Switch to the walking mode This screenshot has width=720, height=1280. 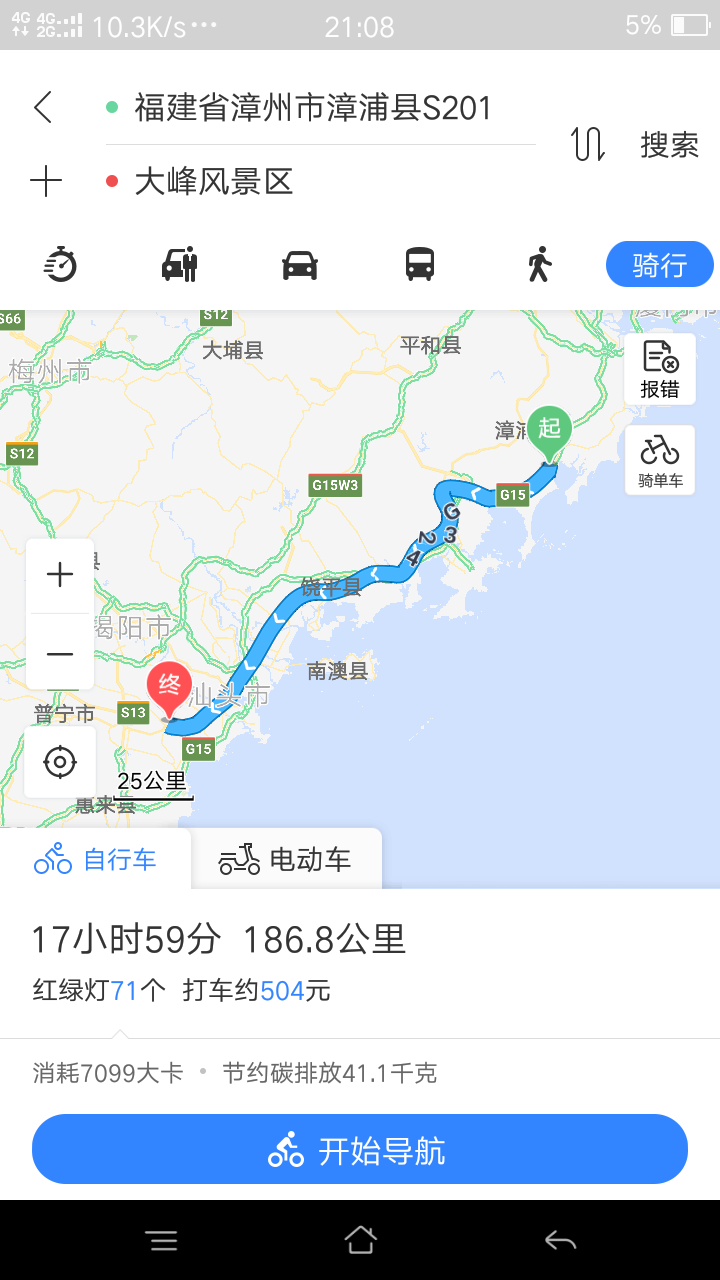click(539, 265)
